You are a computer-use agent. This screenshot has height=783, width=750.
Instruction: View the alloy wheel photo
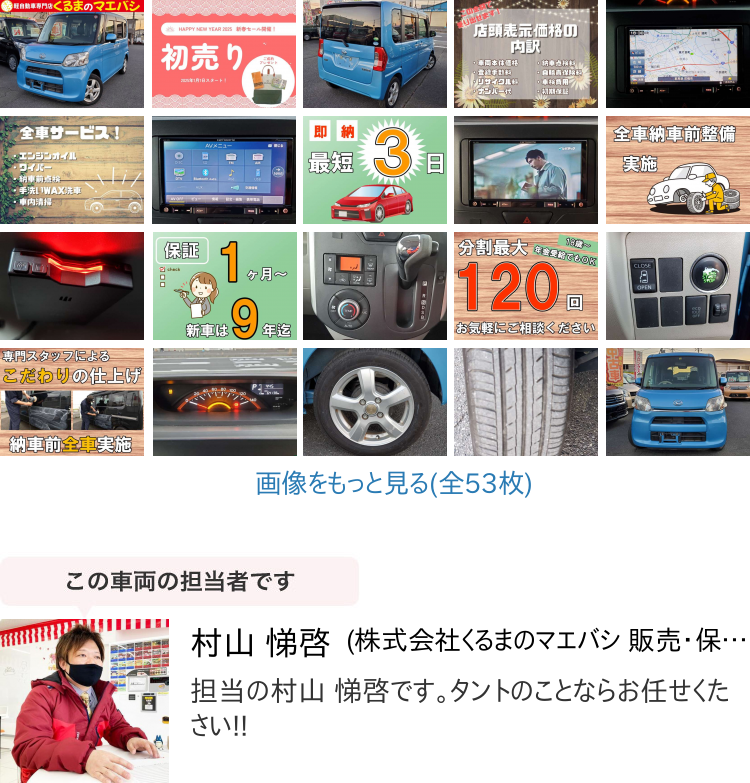[375, 402]
